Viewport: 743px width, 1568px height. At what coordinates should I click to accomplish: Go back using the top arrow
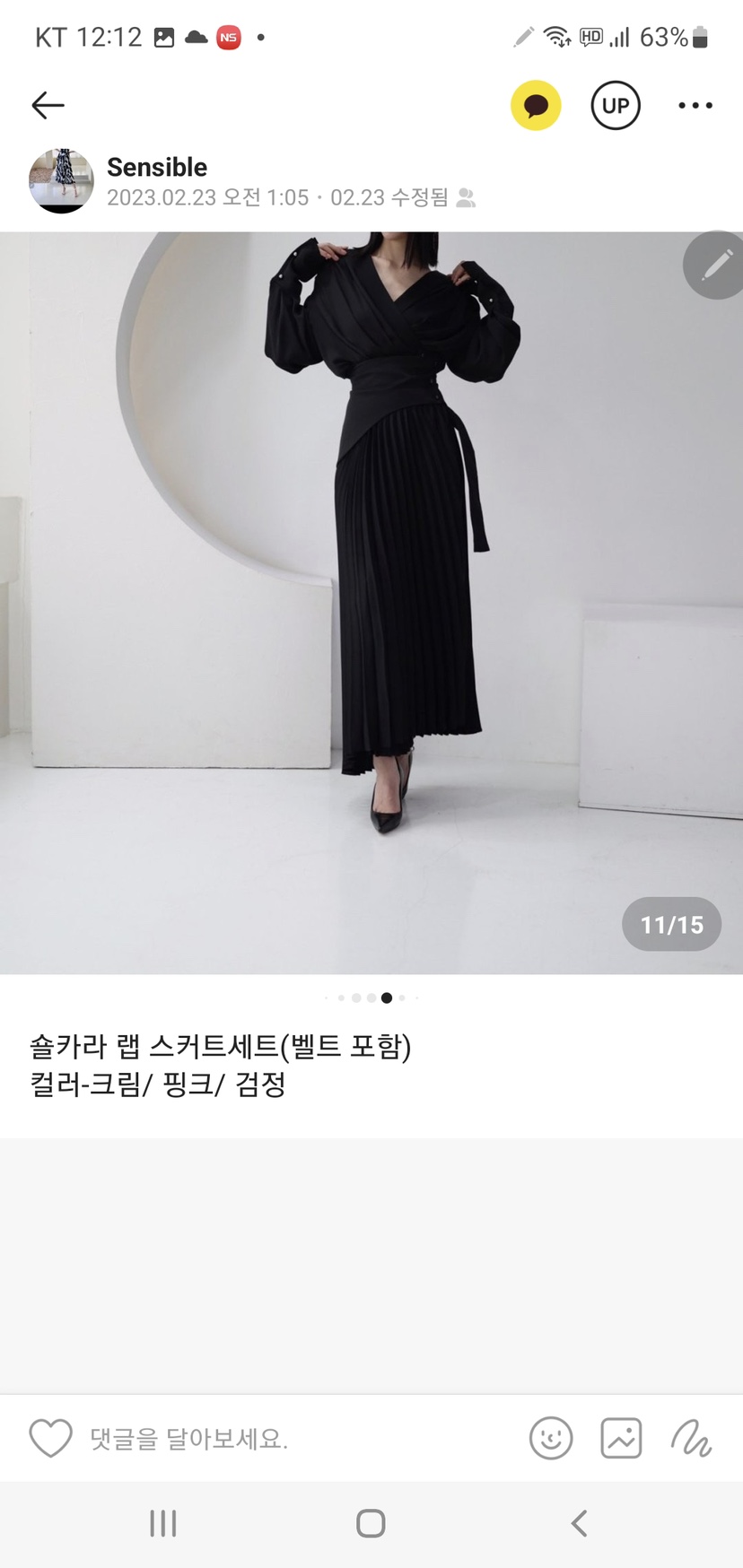48,106
